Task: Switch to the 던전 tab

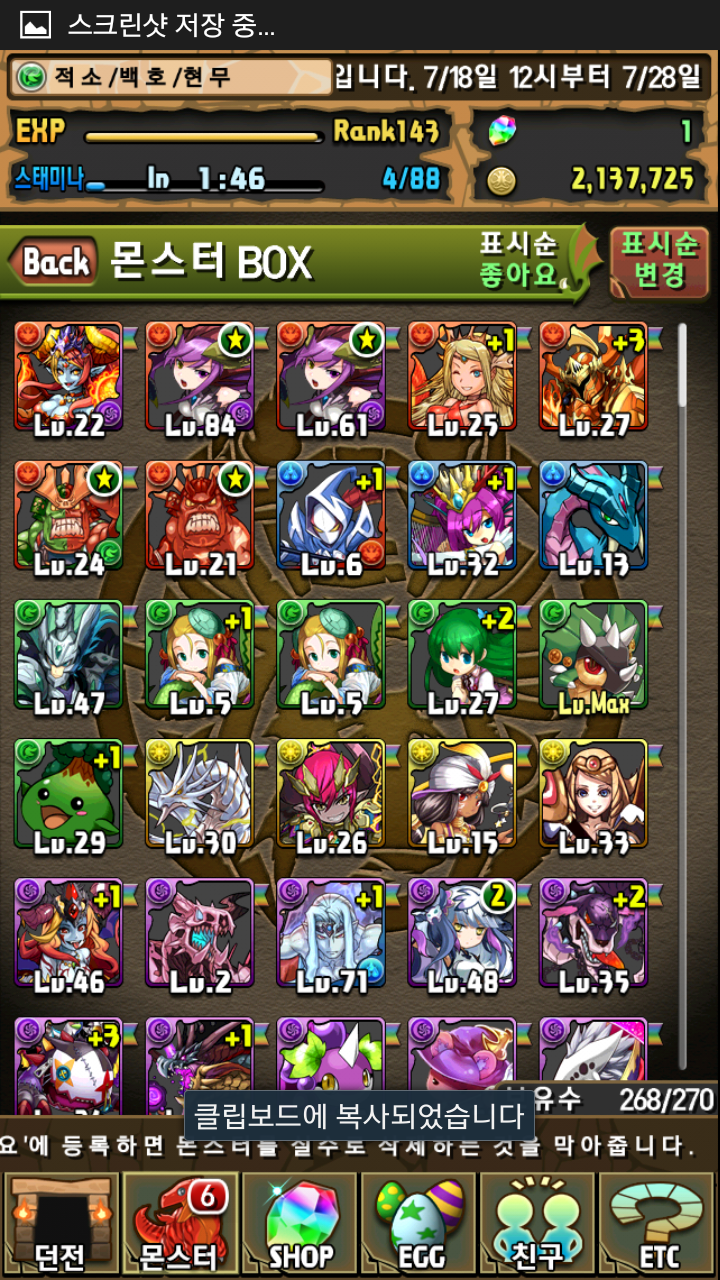Action: pos(60,1224)
